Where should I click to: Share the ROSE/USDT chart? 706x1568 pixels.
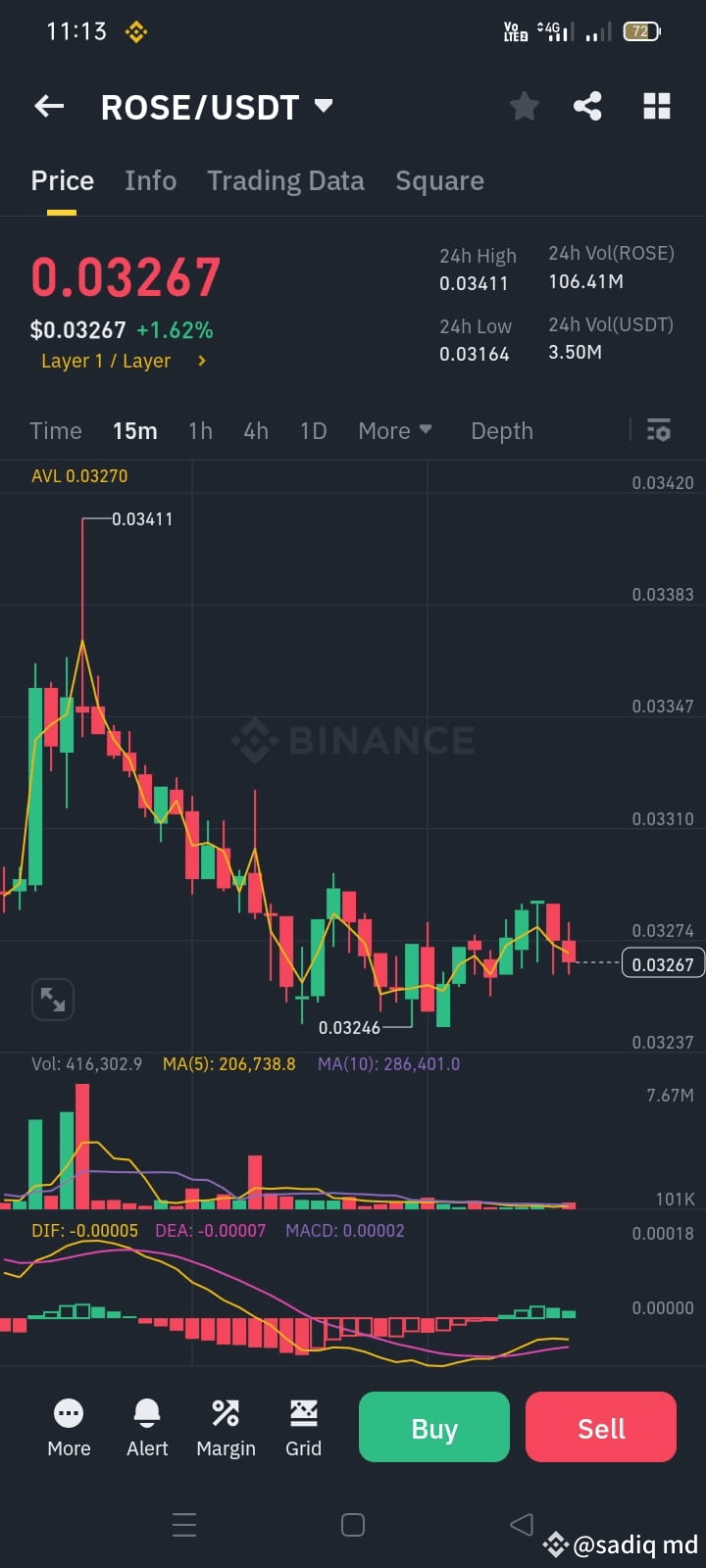(x=587, y=106)
